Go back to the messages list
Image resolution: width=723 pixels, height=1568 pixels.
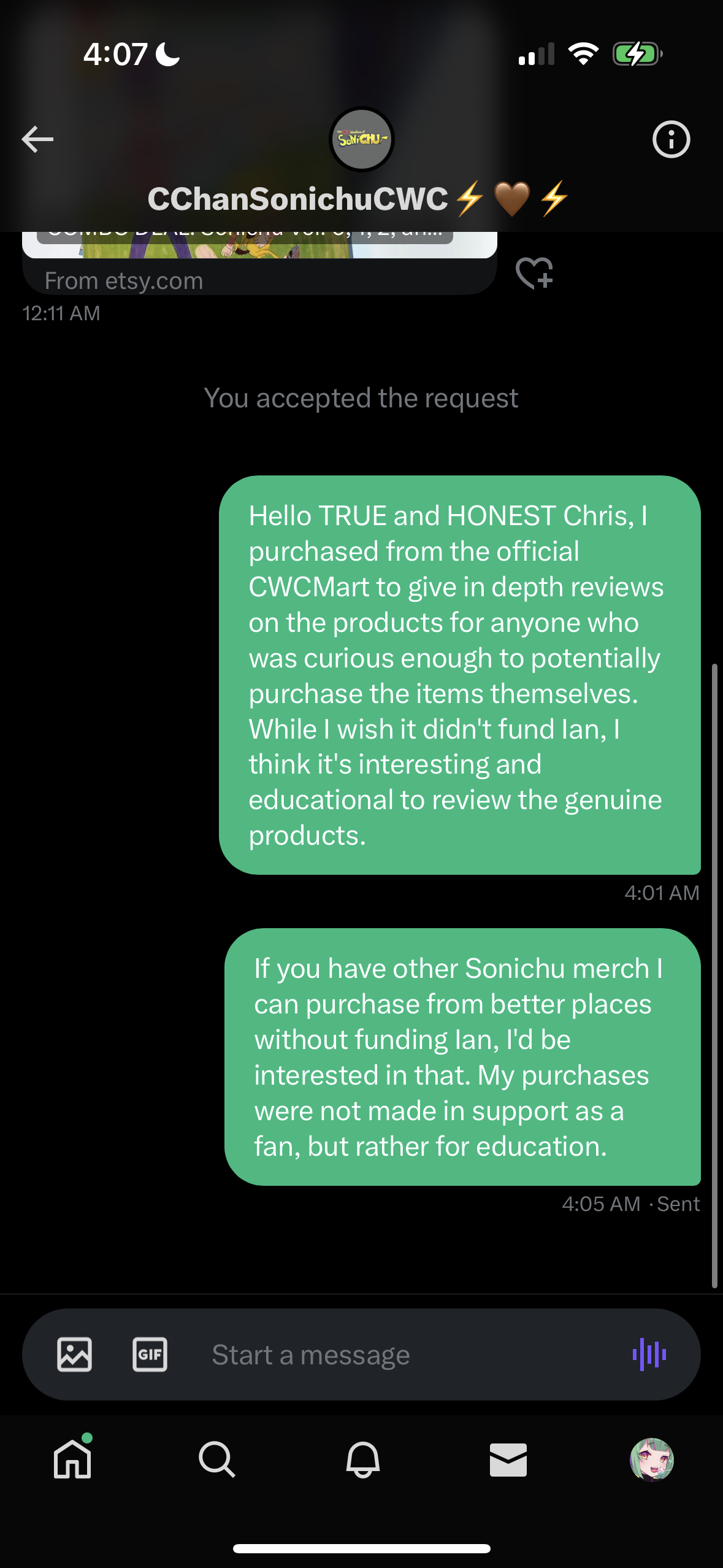pos(37,139)
